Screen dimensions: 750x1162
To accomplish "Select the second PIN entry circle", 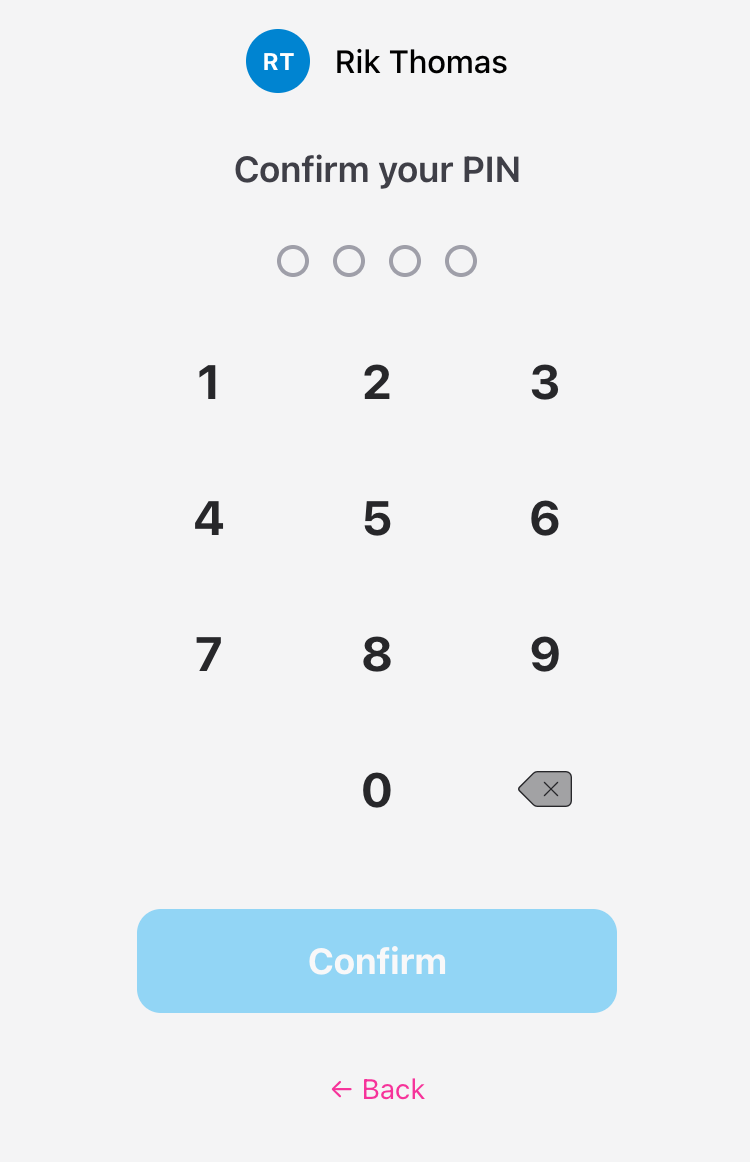I will (x=349, y=260).
